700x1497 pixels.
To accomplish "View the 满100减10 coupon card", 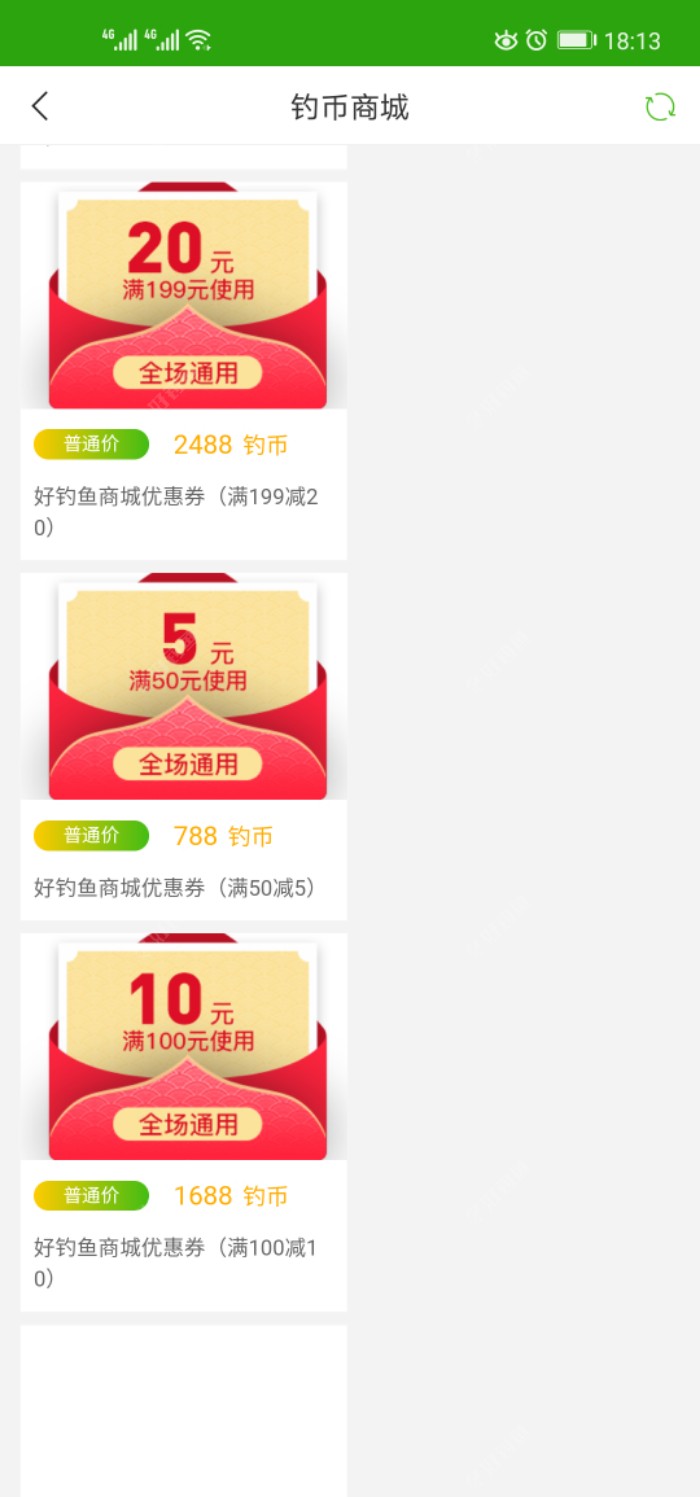I will coord(184,1120).
